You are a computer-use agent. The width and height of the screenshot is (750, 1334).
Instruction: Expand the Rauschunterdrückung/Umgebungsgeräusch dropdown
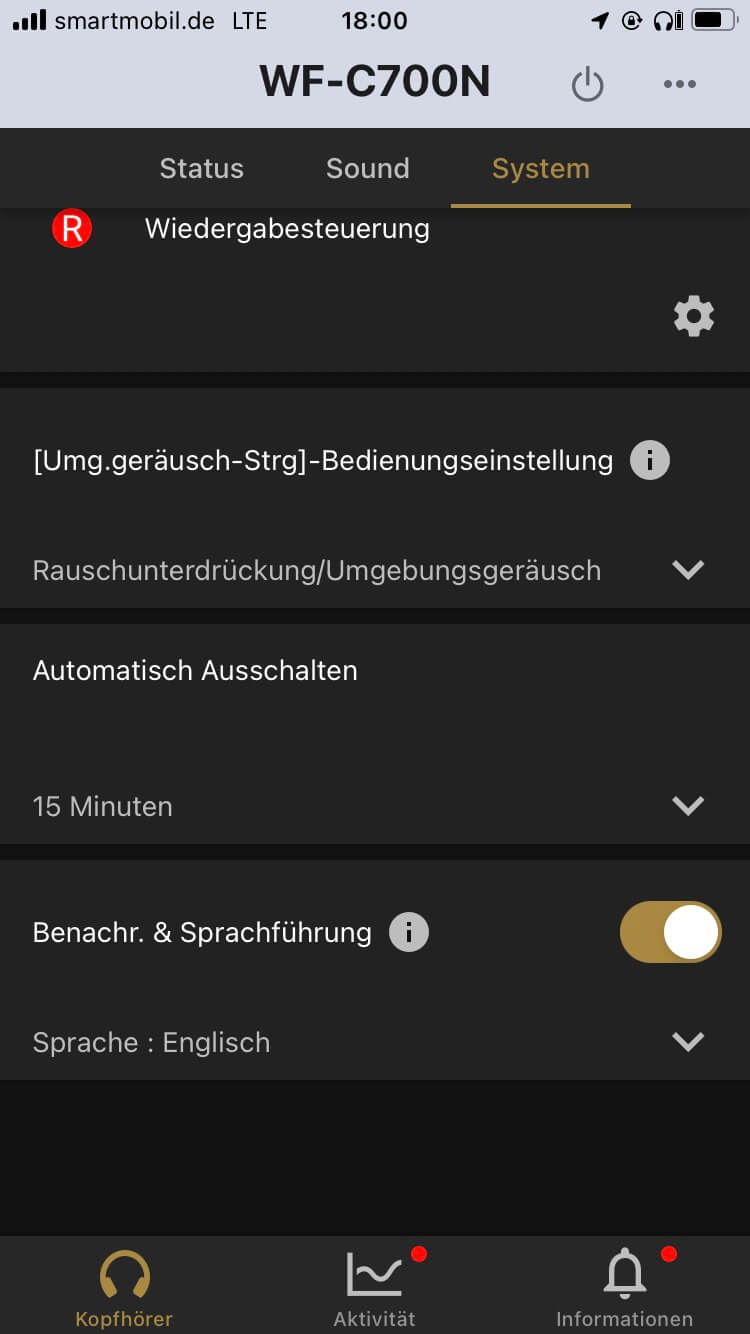pyautogui.click(x=688, y=570)
